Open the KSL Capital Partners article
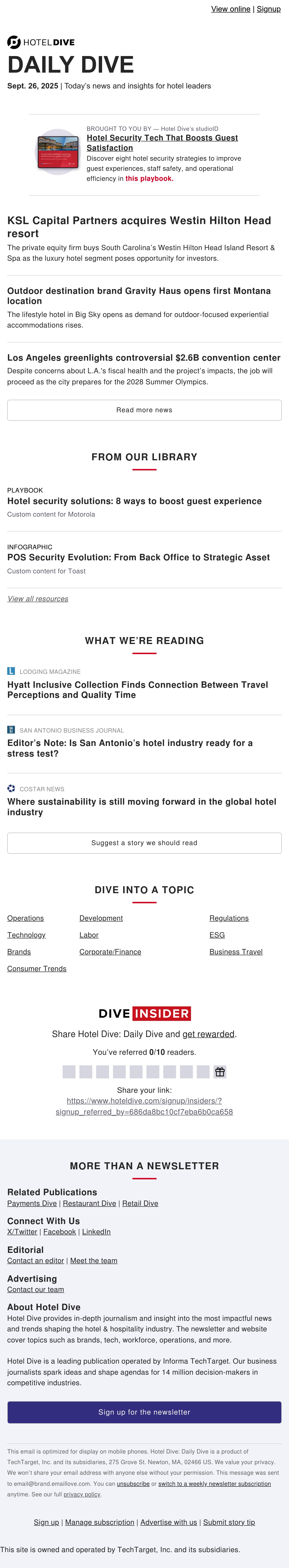This screenshot has height=1568, width=289. 139,227
